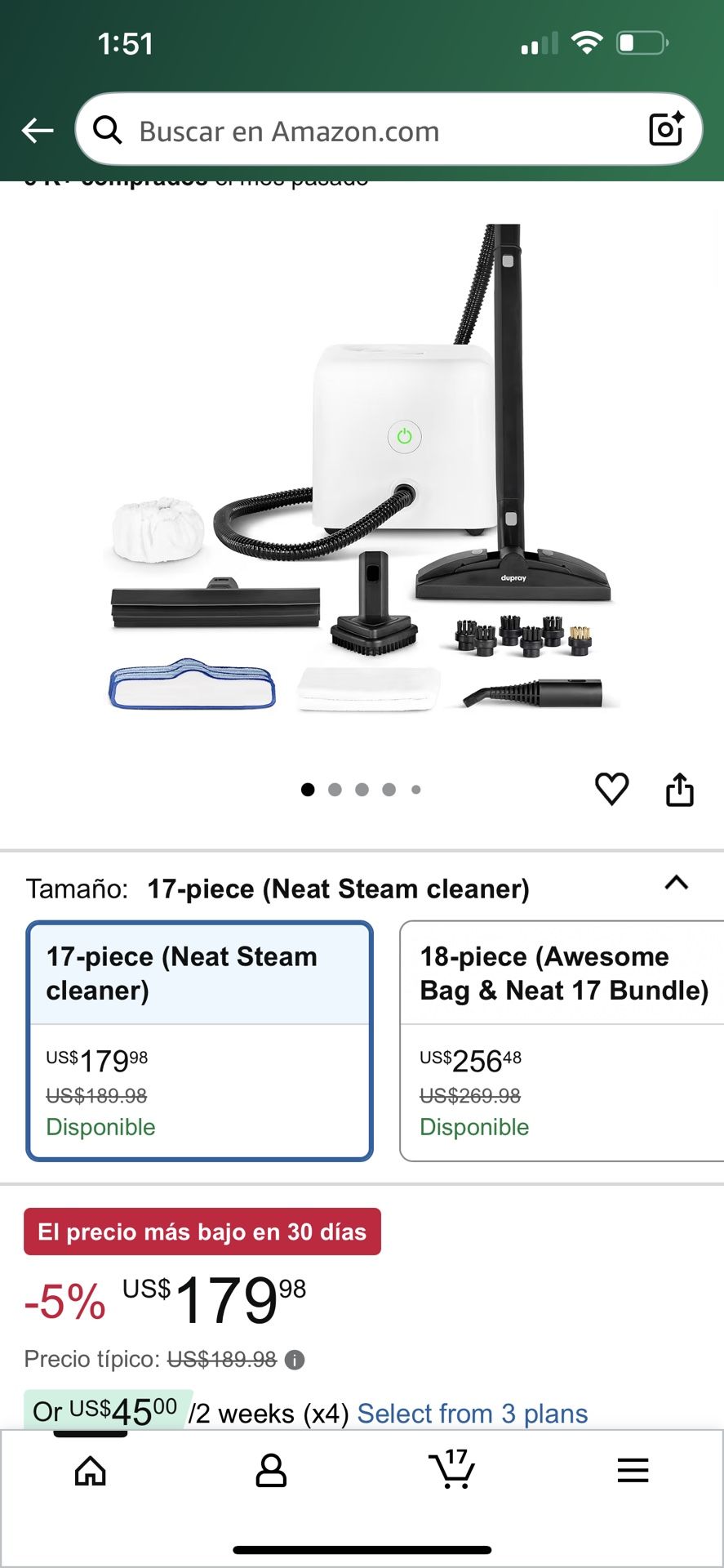724x1568 pixels.
Task: Collapse the Tamaño size options chevron
Action: click(676, 884)
